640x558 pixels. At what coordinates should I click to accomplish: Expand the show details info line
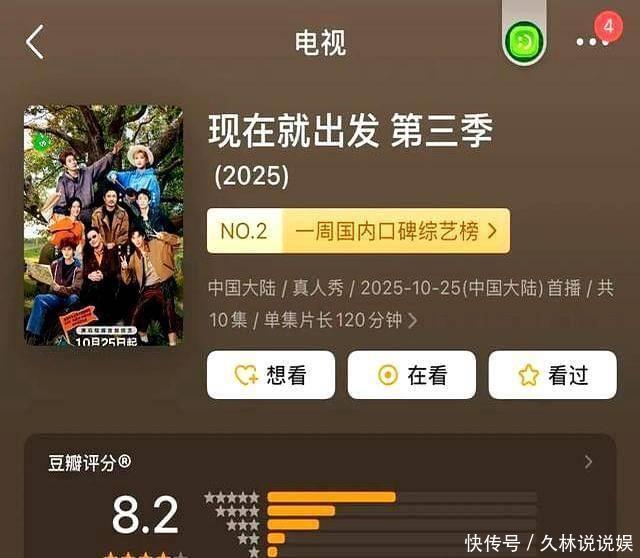412,320
